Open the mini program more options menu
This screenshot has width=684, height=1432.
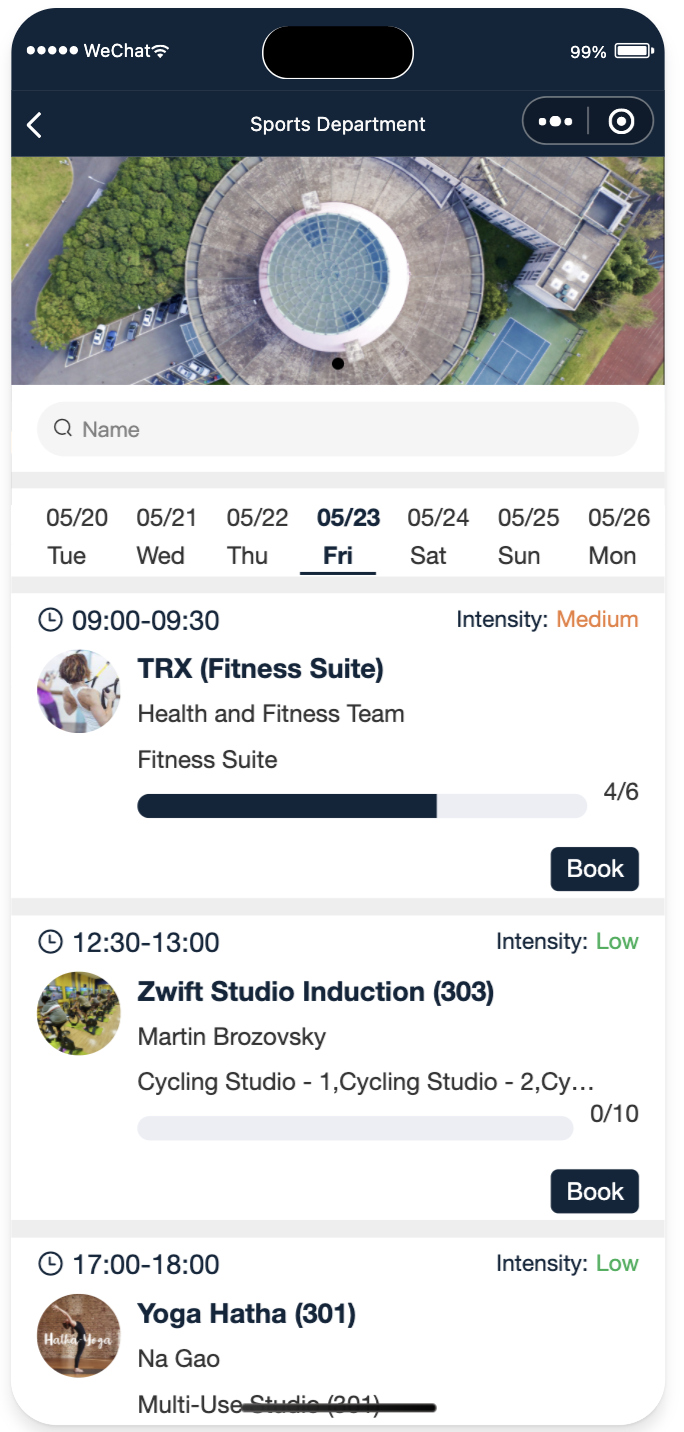pyautogui.click(x=556, y=122)
